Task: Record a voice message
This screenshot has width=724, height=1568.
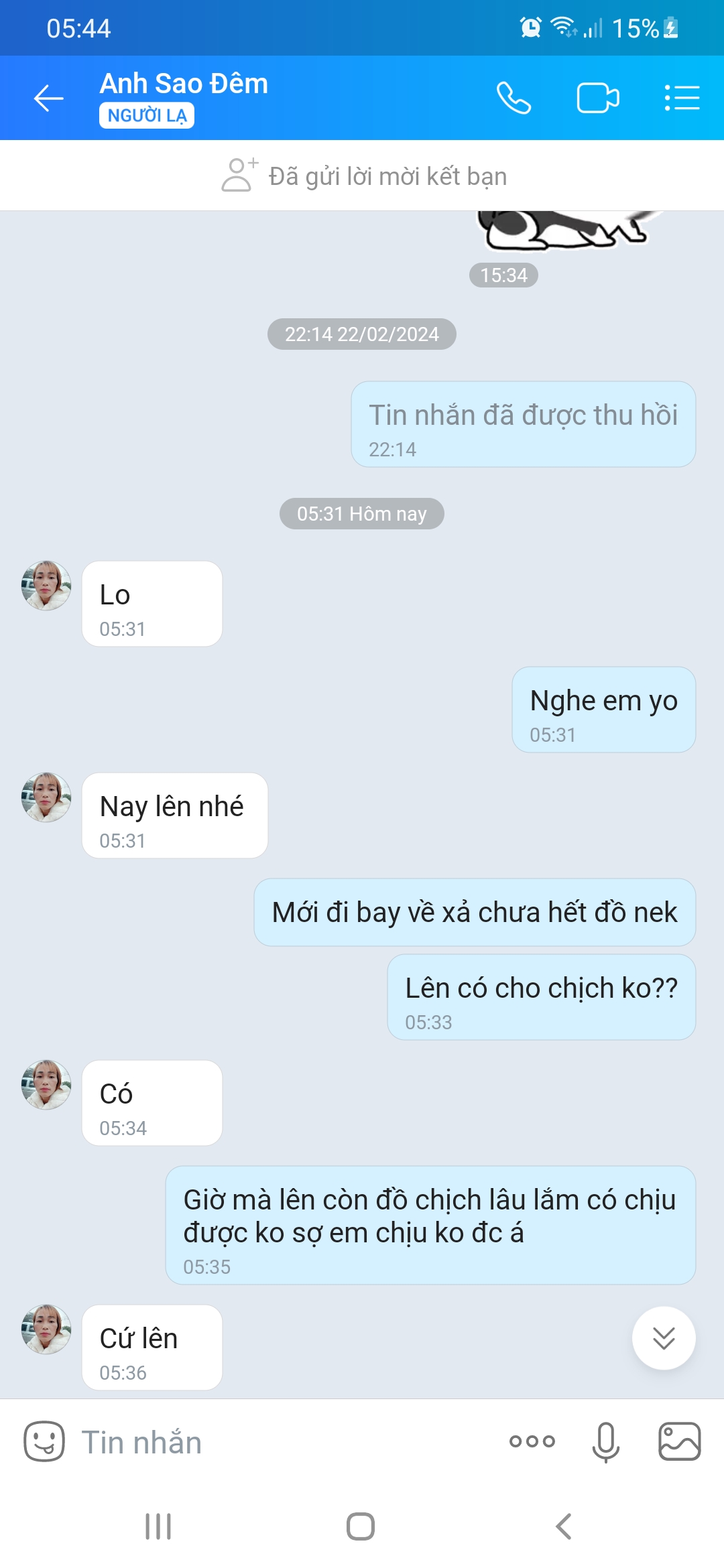Action: coord(605,1441)
